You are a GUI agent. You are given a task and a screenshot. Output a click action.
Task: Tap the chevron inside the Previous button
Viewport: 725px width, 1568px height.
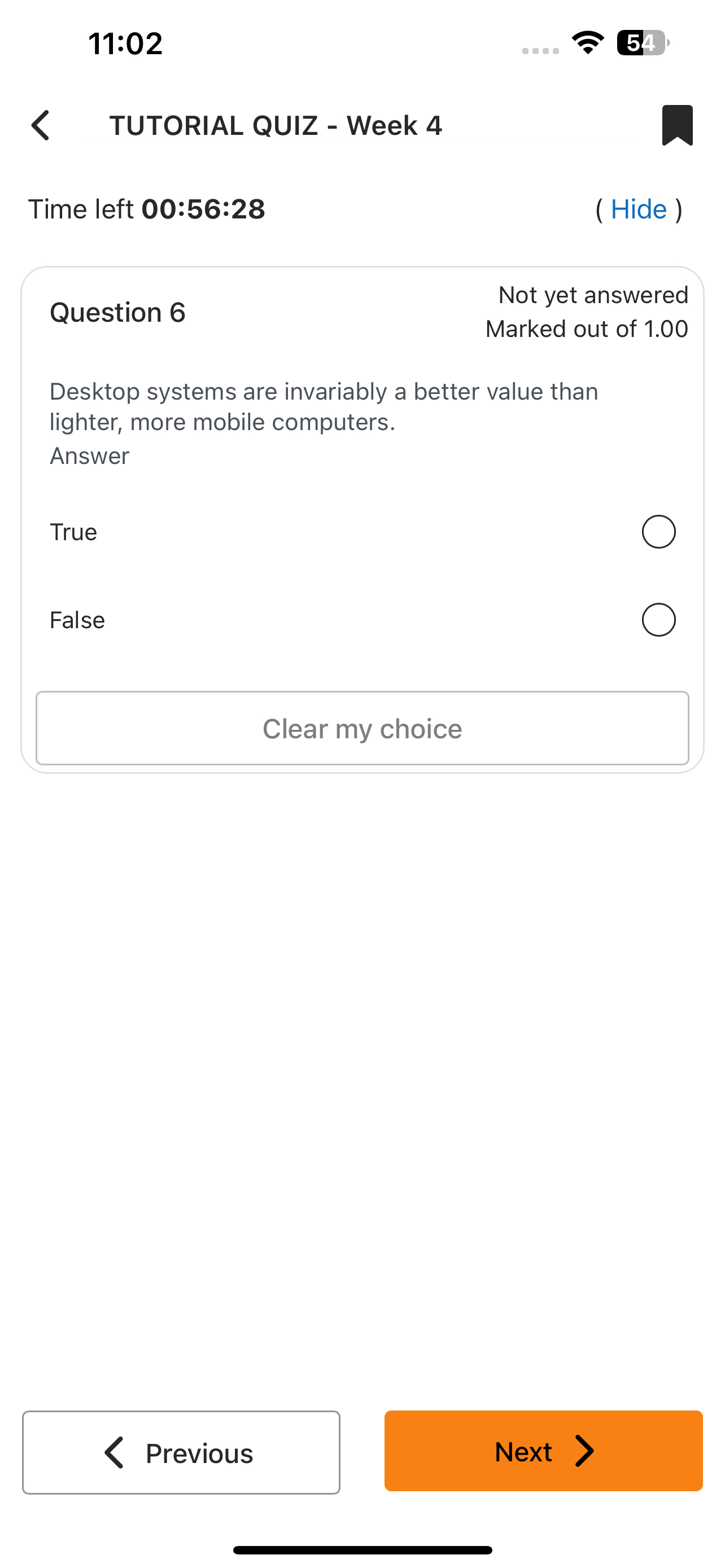click(113, 1452)
